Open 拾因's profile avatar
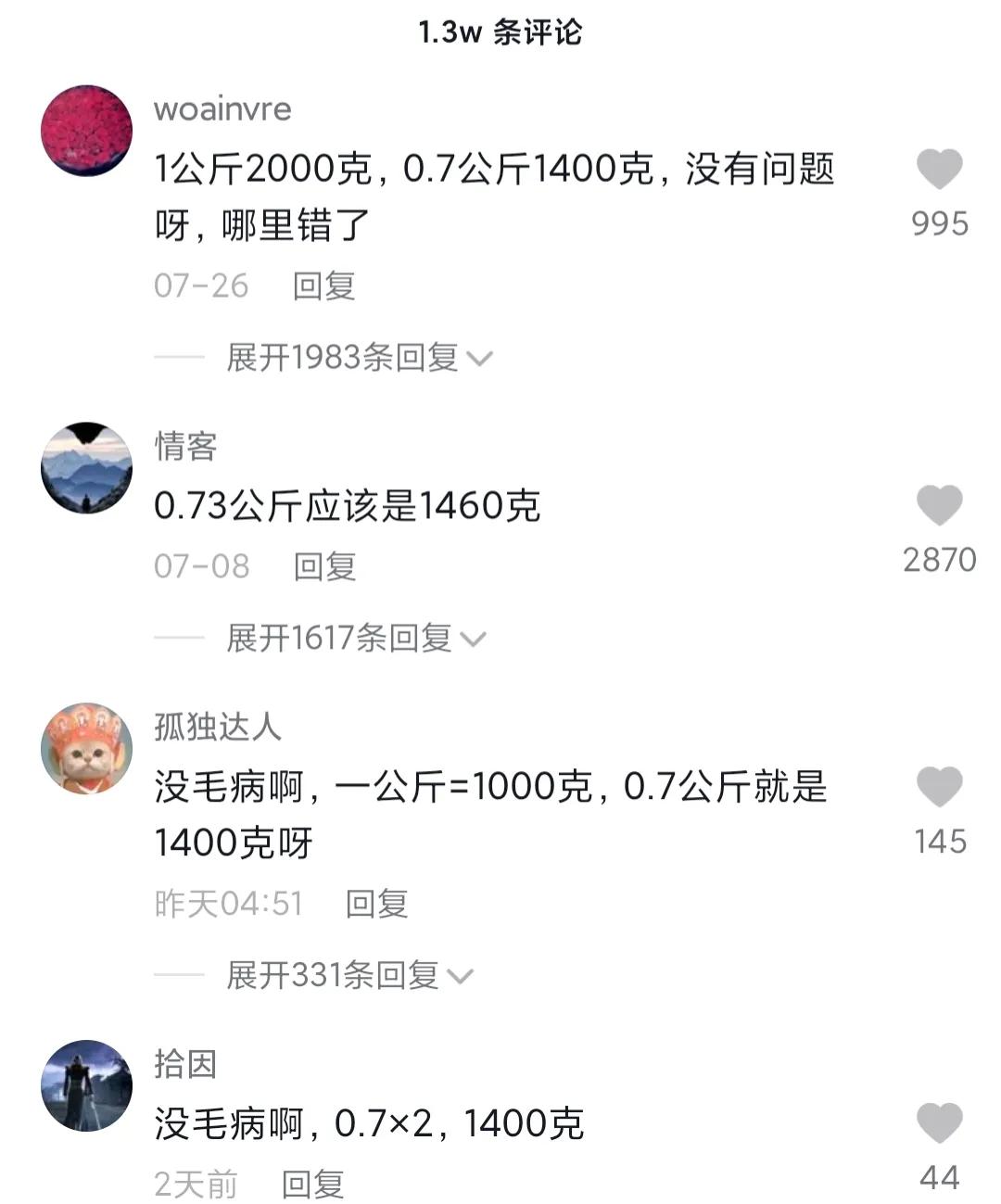Viewport: 1001px width, 1204px height. pyautogui.click(x=85, y=1084)
